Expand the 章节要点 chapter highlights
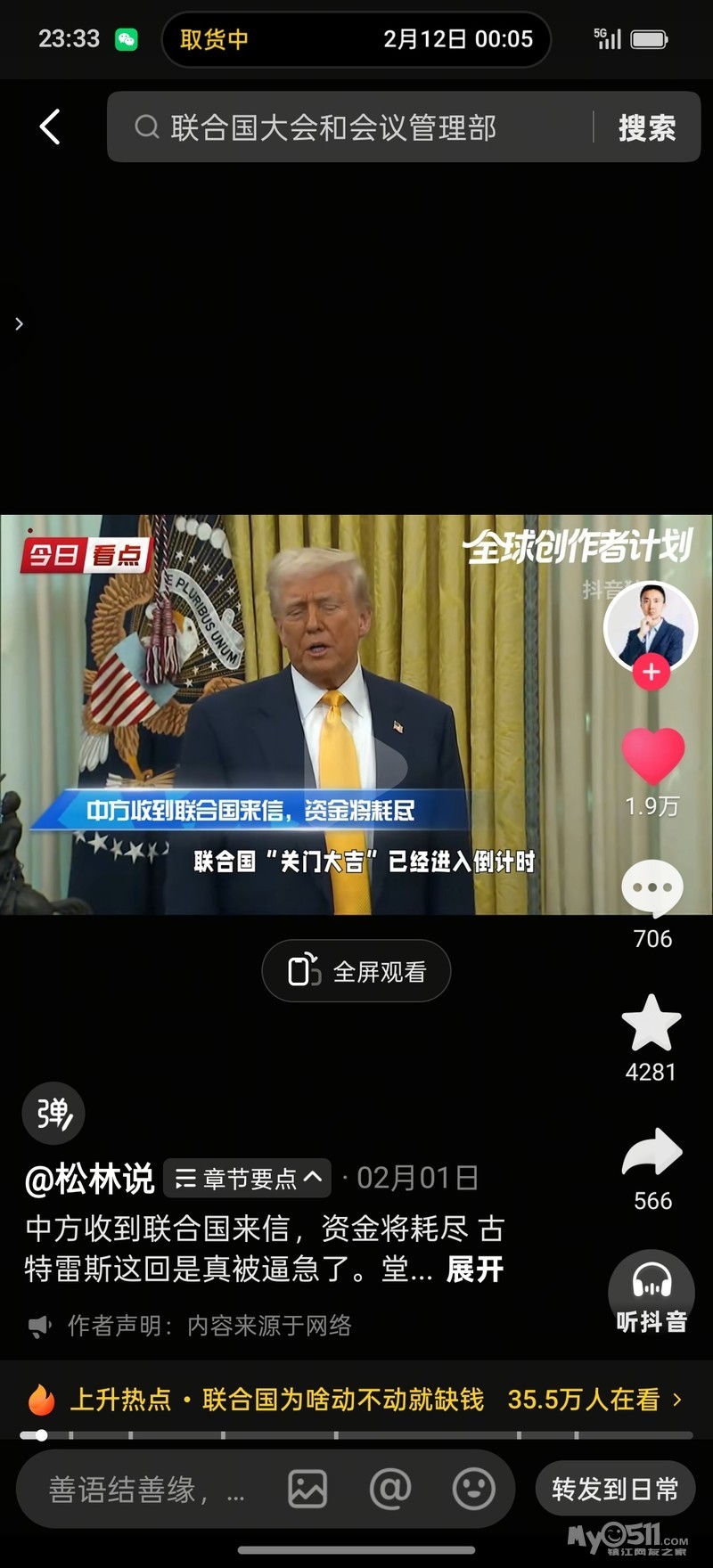 (248, 1179)
